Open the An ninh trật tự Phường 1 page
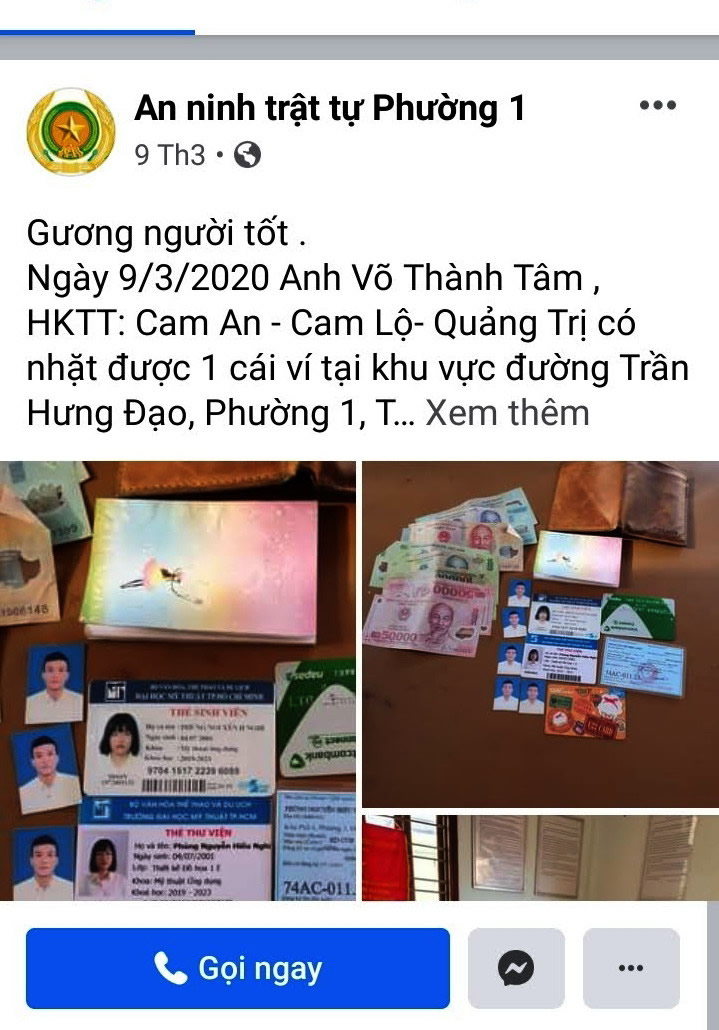719x1030 pixels. 330,108
